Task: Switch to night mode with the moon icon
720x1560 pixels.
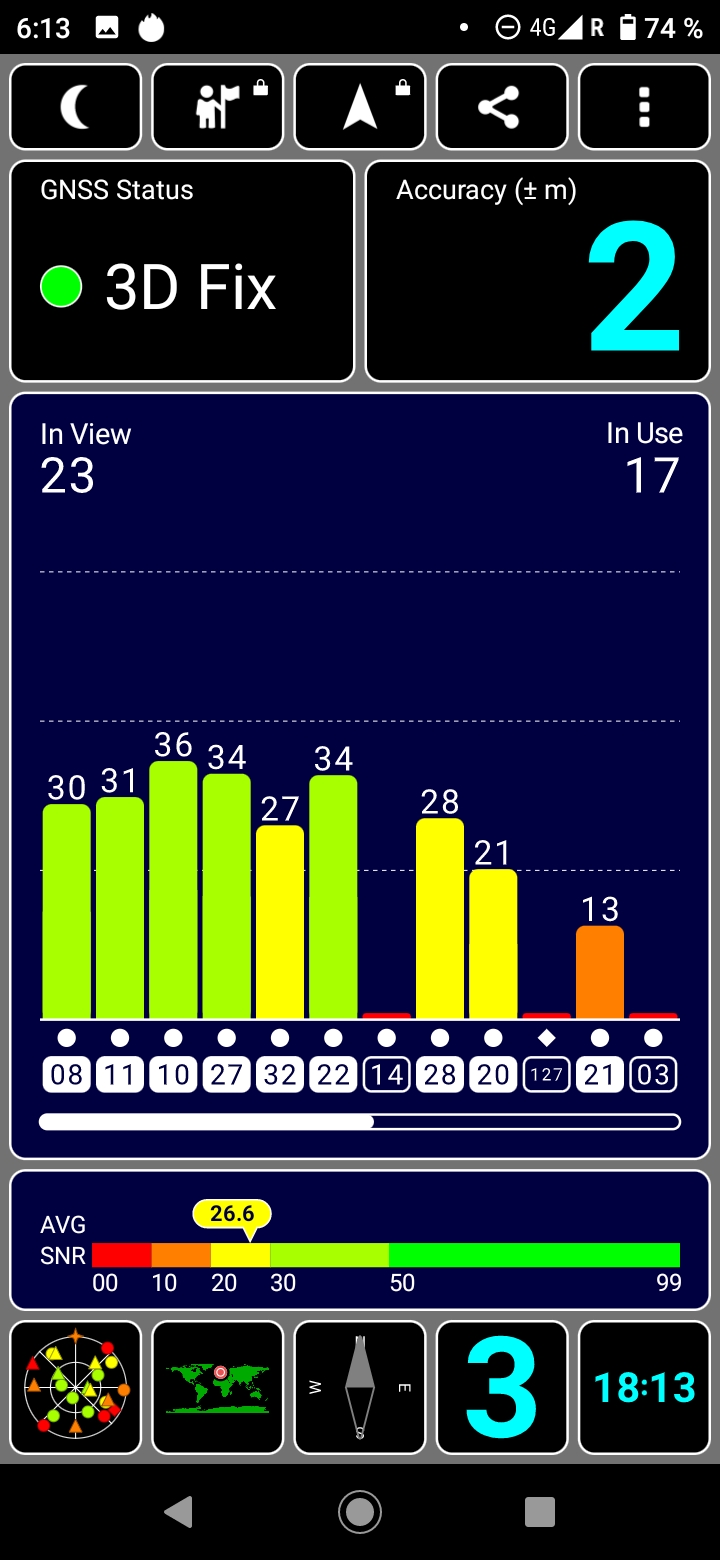Action: [x=76, y=107]
